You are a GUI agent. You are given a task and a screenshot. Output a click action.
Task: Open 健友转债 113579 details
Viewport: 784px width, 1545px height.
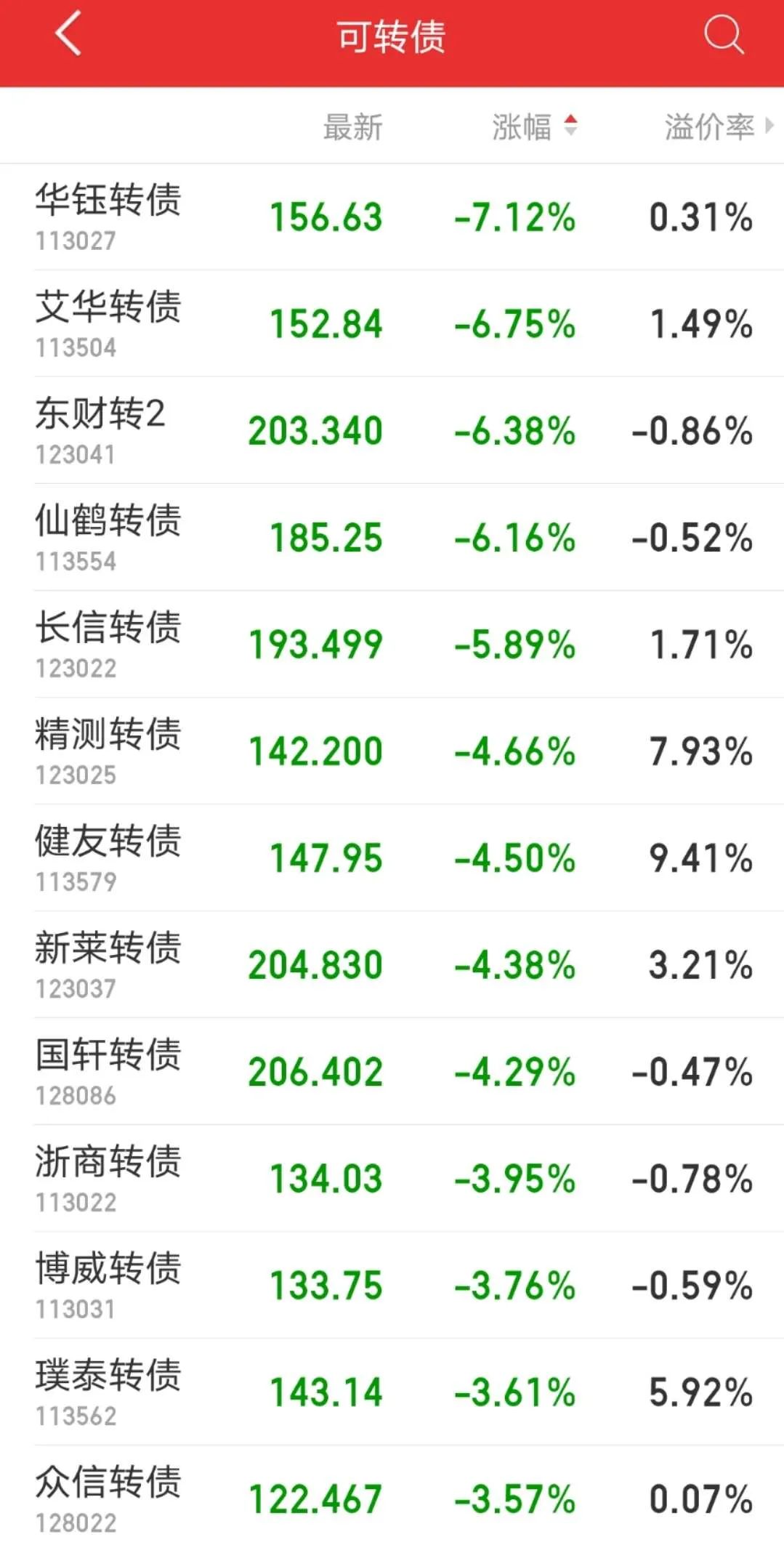click(x=392, y=858)
